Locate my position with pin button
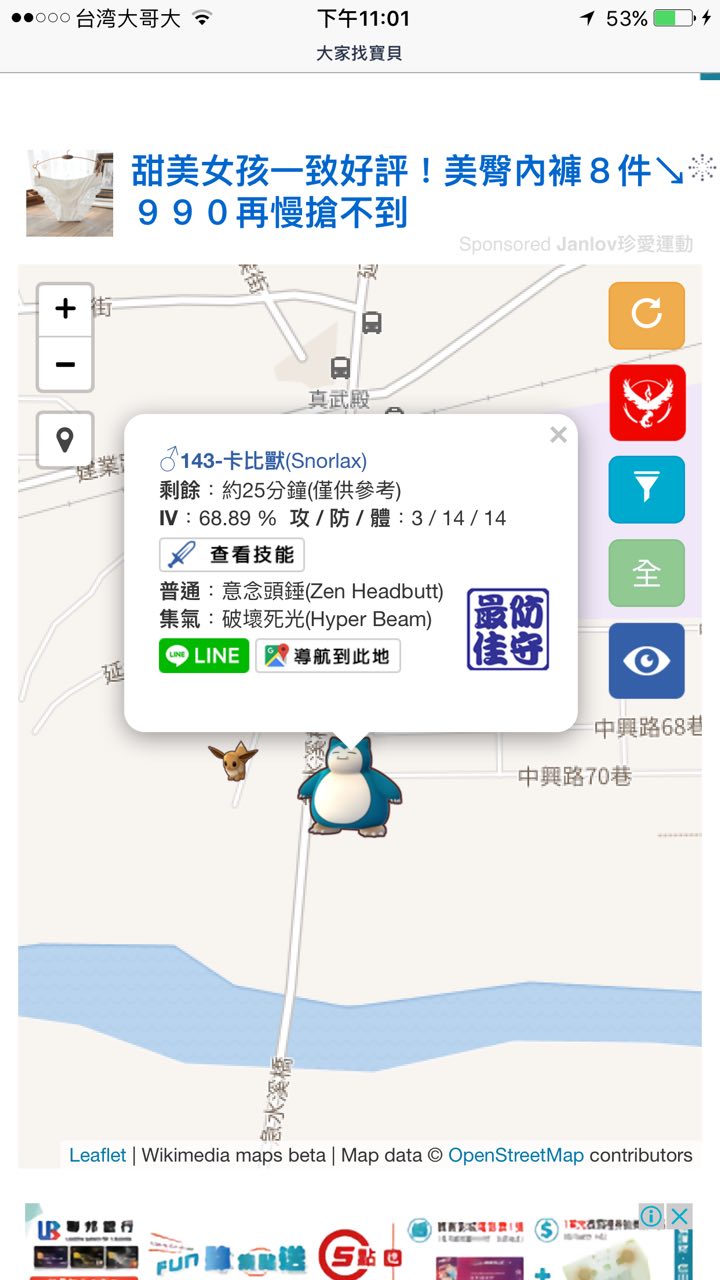This screenshot has height=1280, width=720. (65, 439)
